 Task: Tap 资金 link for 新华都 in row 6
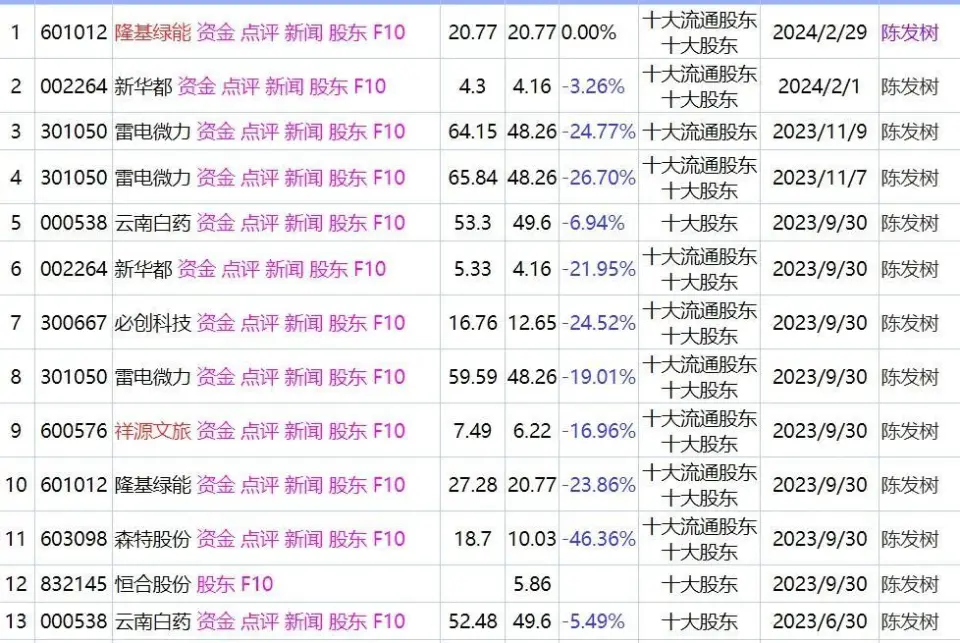pyautogui.click(x=196, y=268)
